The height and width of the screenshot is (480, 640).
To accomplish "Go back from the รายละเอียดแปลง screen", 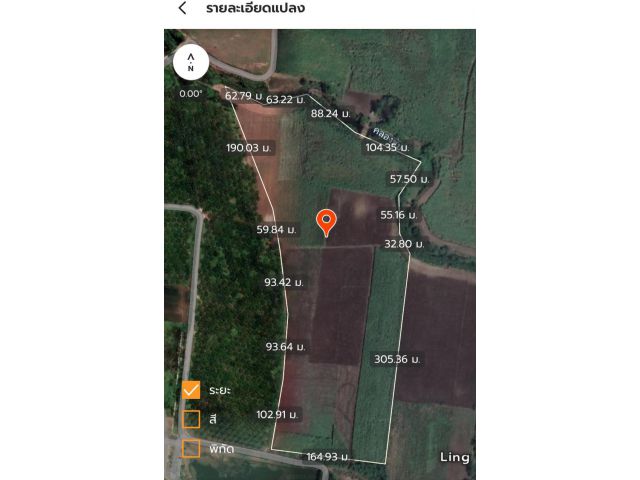I will 182,8.
